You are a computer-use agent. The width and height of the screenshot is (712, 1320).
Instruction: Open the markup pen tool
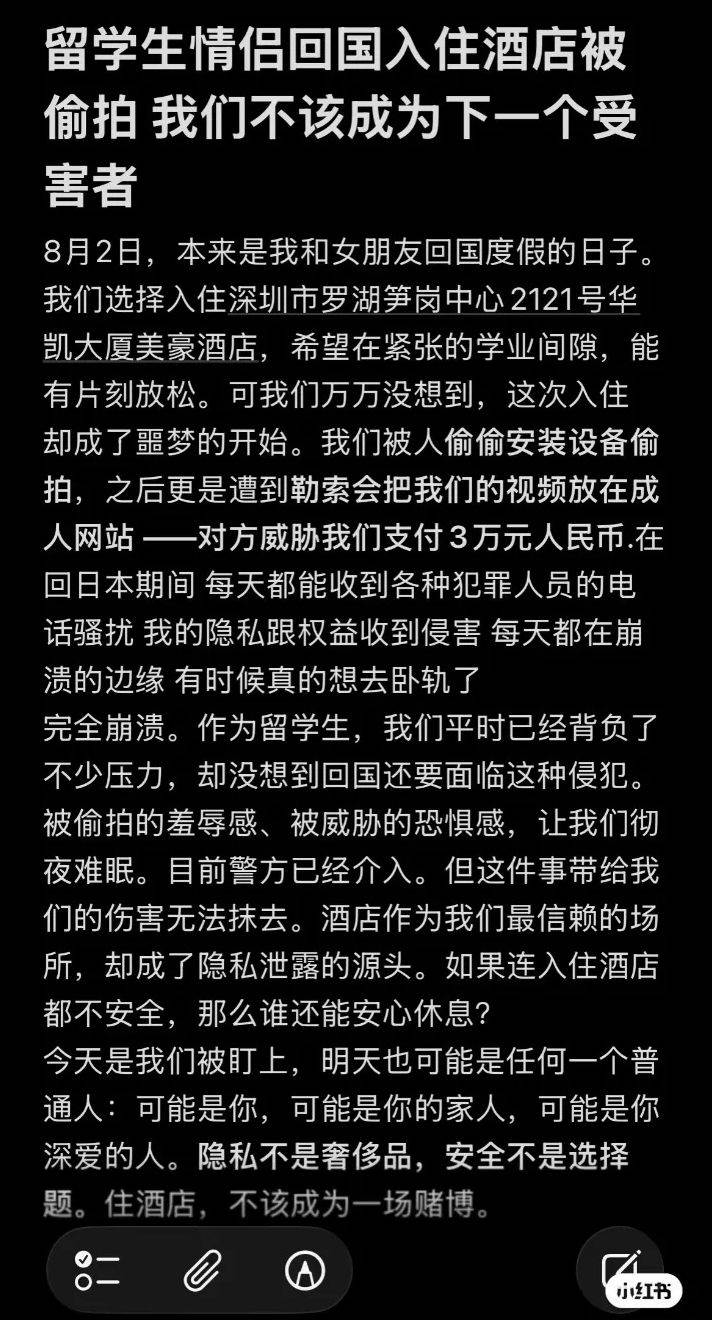click(303, 1270)
